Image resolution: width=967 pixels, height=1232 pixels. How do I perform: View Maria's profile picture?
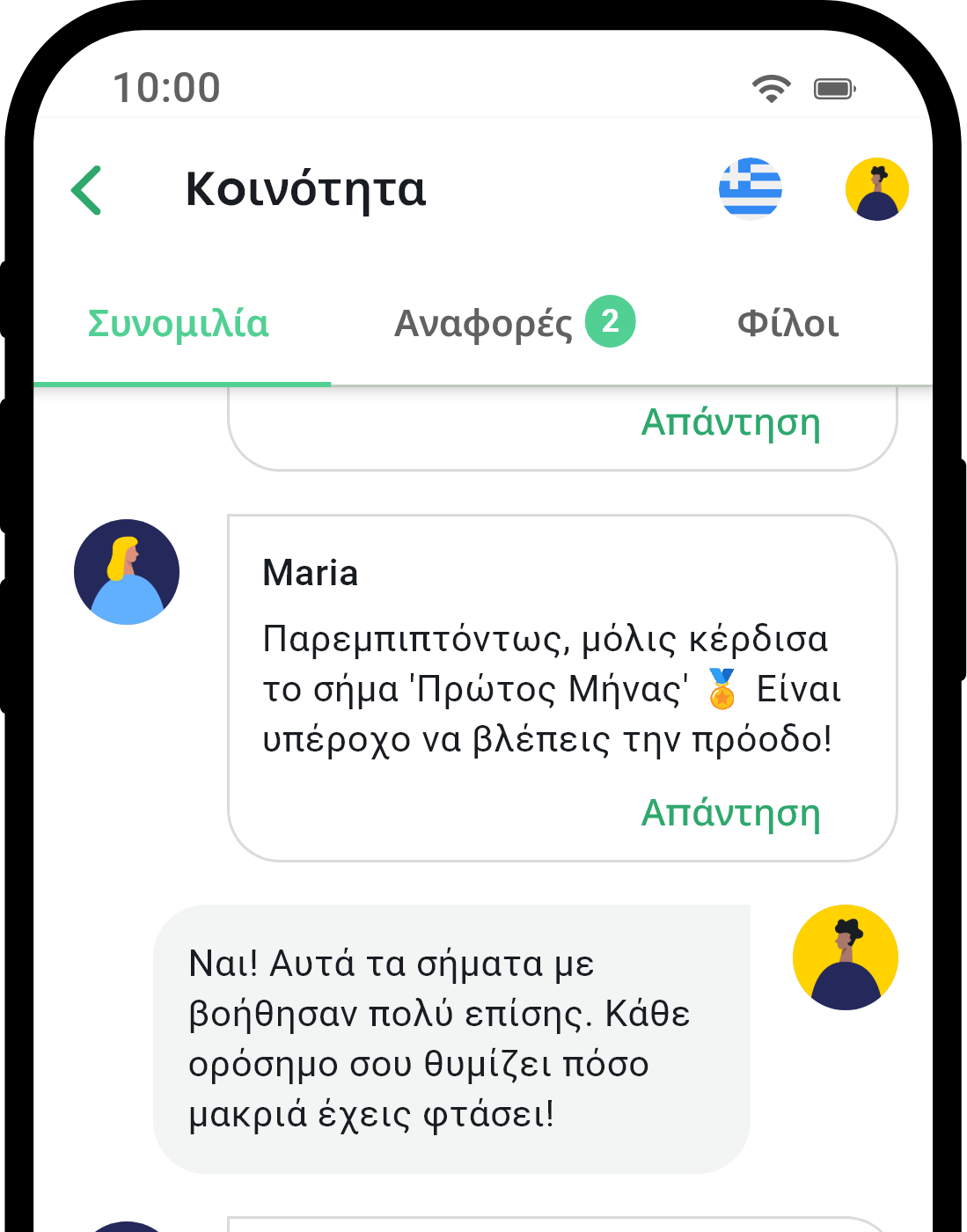[127, 572]
